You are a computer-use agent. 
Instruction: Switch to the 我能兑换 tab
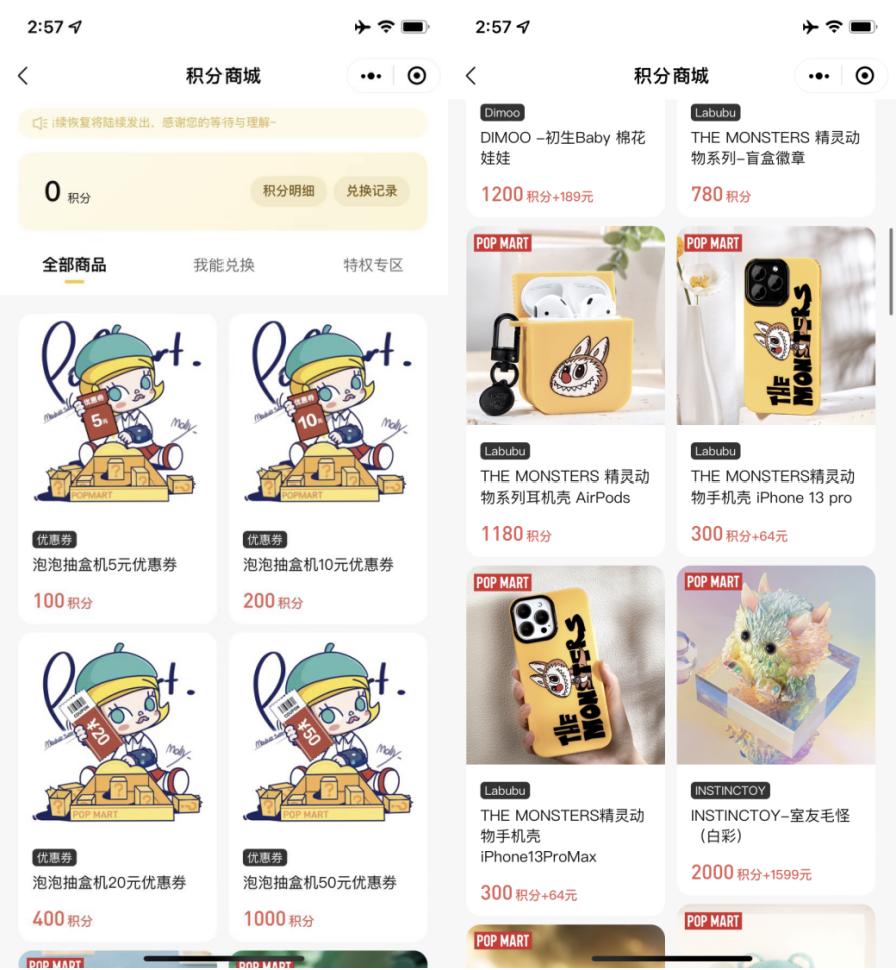[224, 265]
